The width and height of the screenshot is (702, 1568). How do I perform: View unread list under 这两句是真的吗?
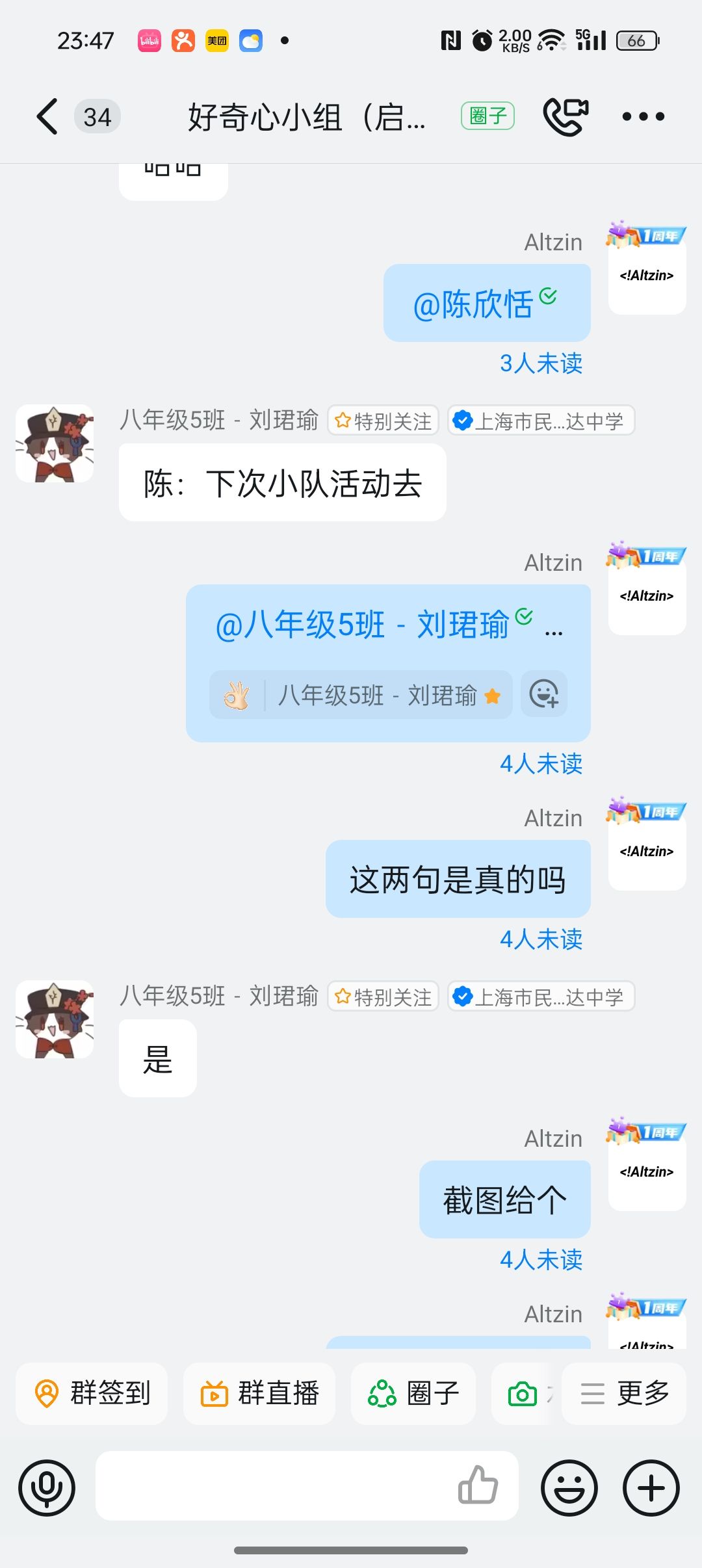[541, 939]
